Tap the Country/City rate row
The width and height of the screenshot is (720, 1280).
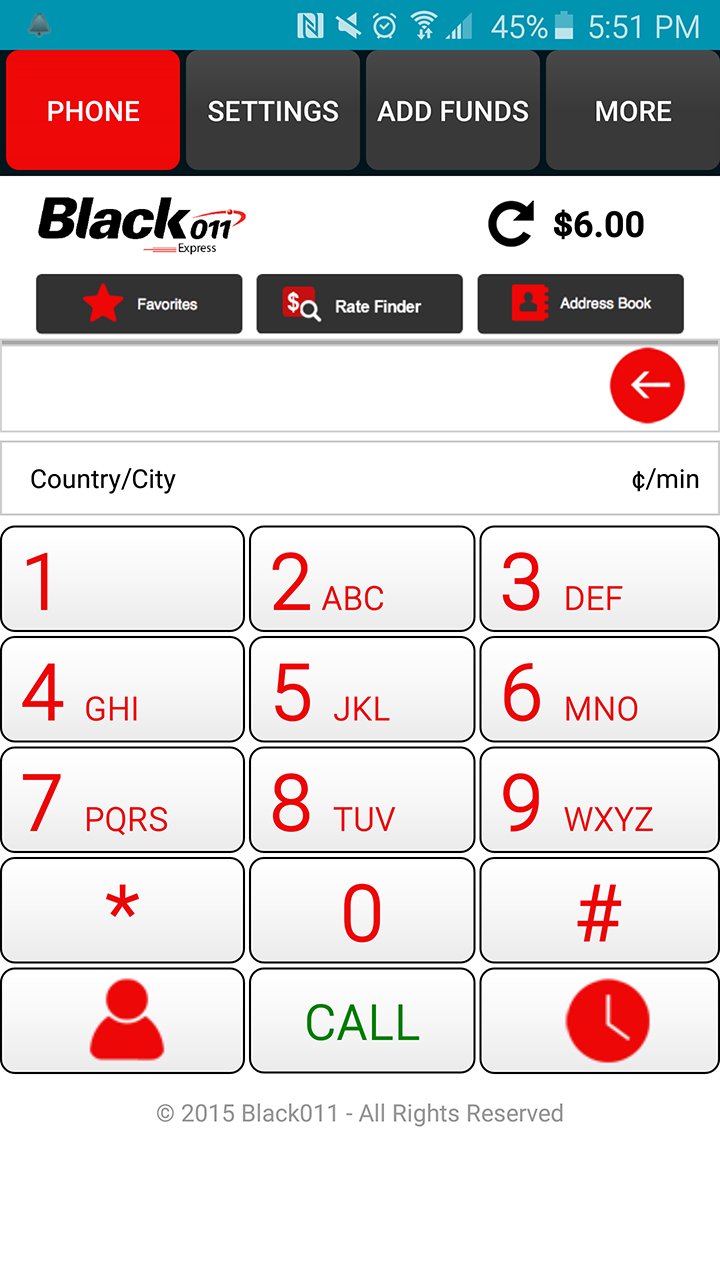[x=360, y=478]
